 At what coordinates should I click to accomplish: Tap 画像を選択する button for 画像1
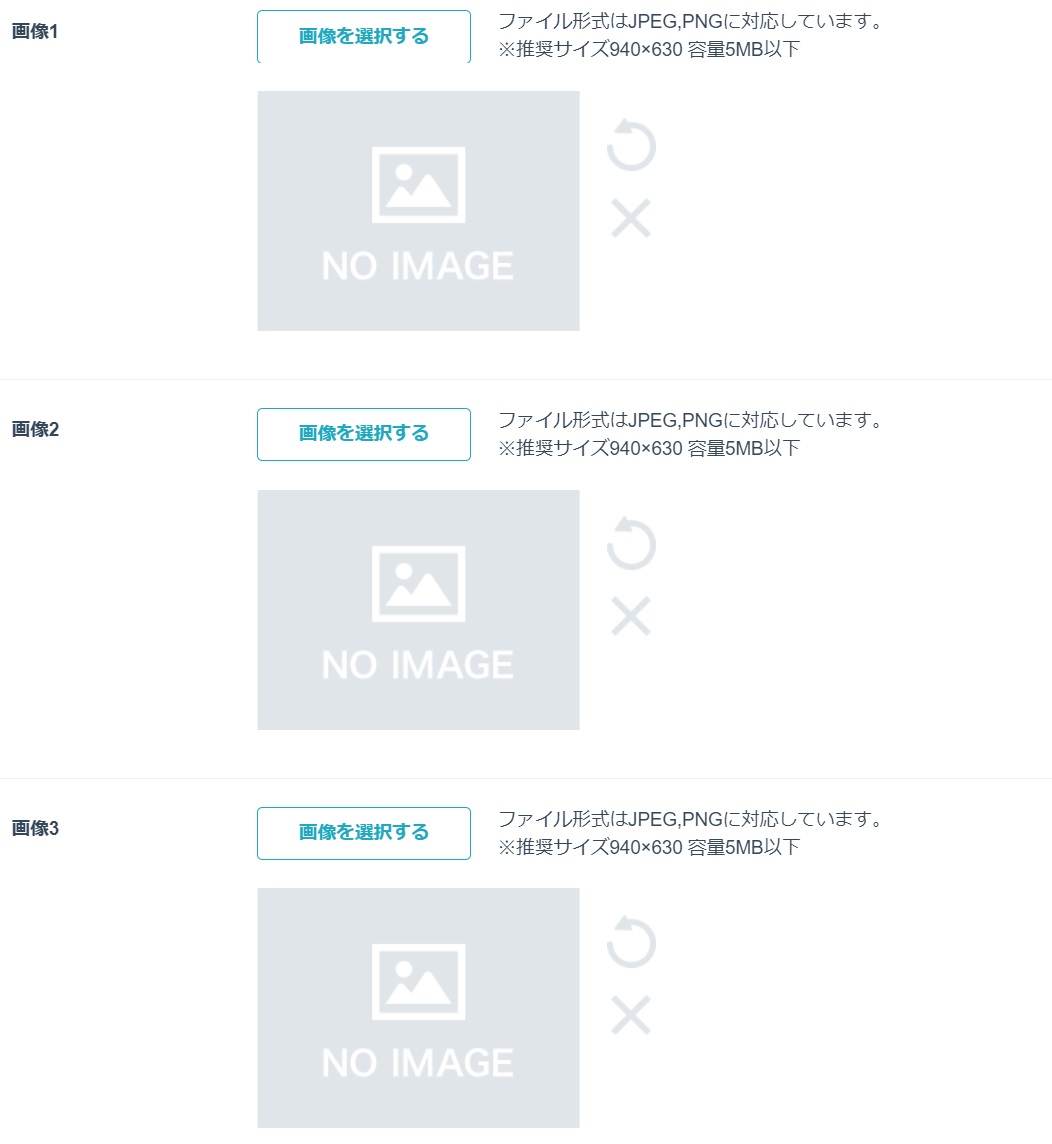[363, 37]
